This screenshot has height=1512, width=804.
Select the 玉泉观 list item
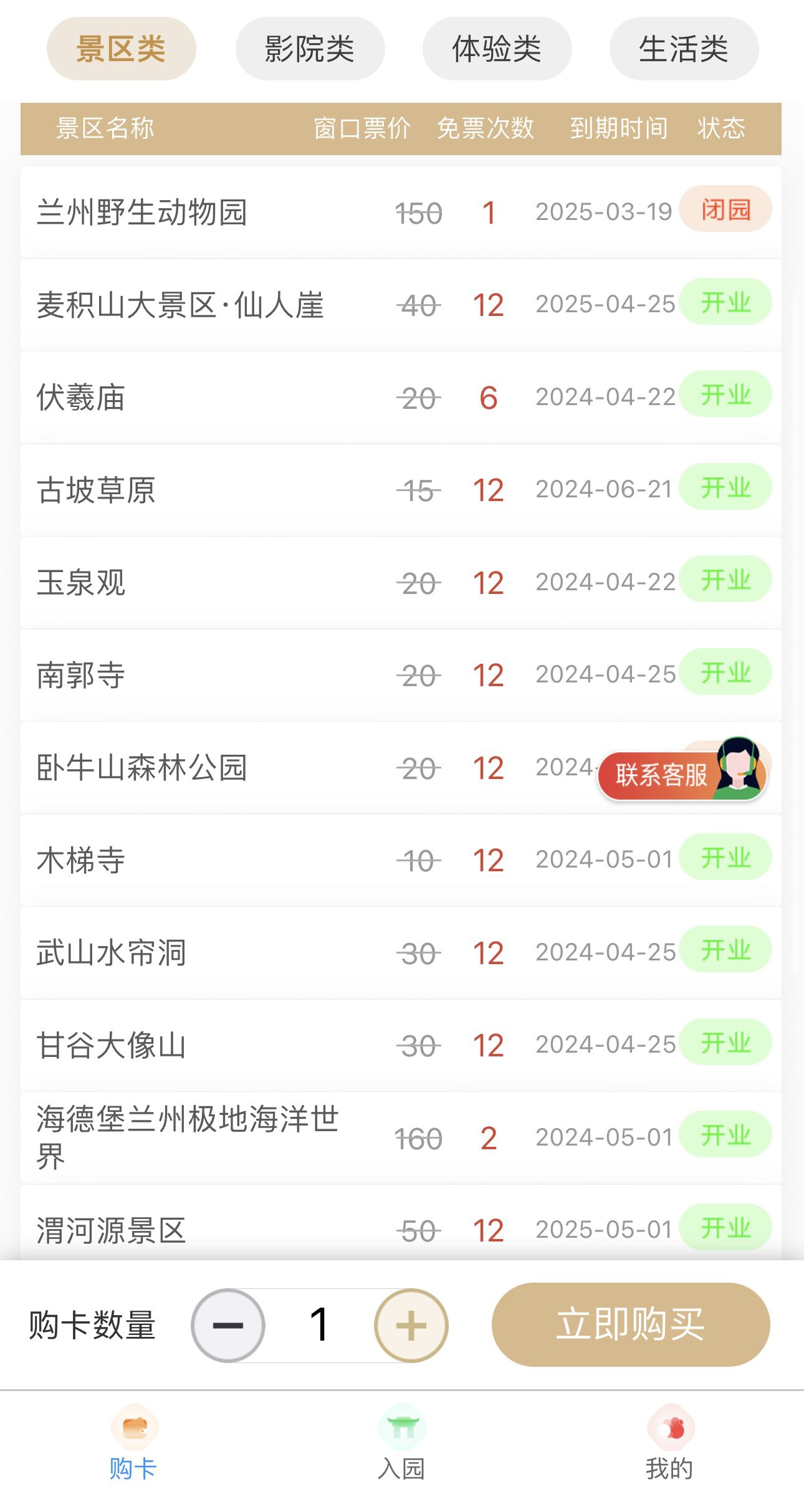tap(81, 581)
